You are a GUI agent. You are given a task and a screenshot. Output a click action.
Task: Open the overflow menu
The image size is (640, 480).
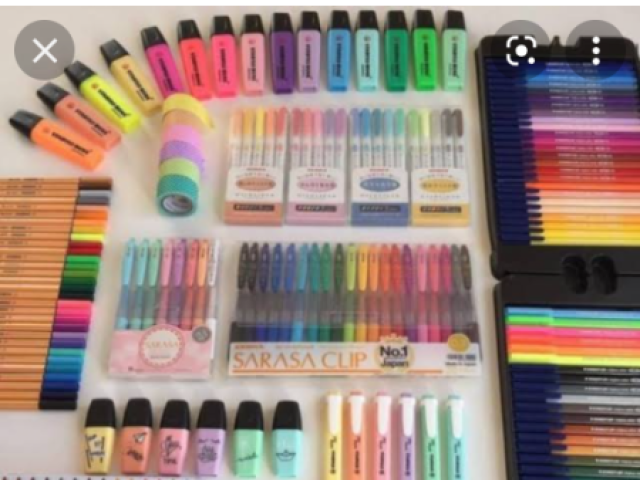coord(596,50)
